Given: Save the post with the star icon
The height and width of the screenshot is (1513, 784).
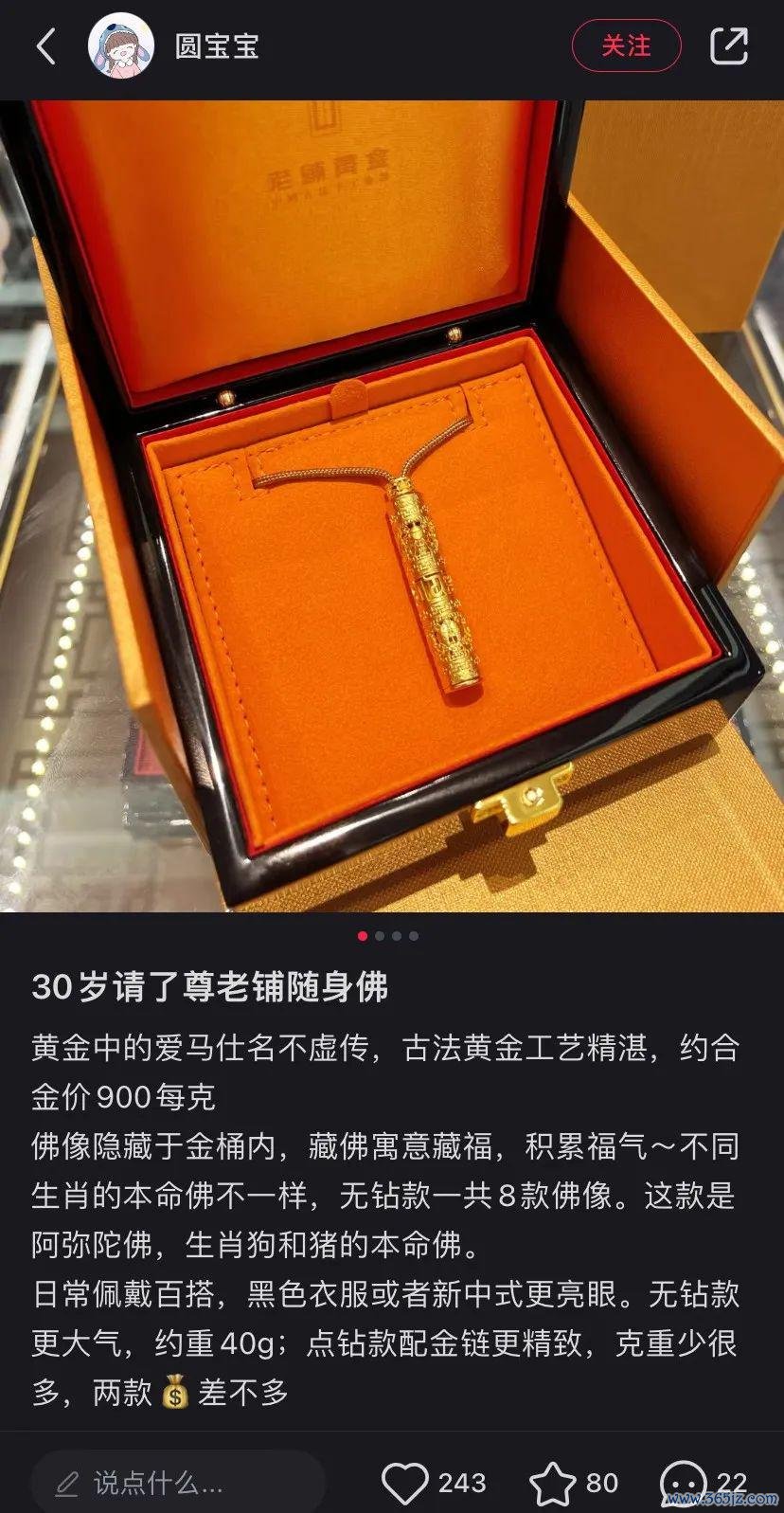Looking at the screenshot, I should 552,1482.
